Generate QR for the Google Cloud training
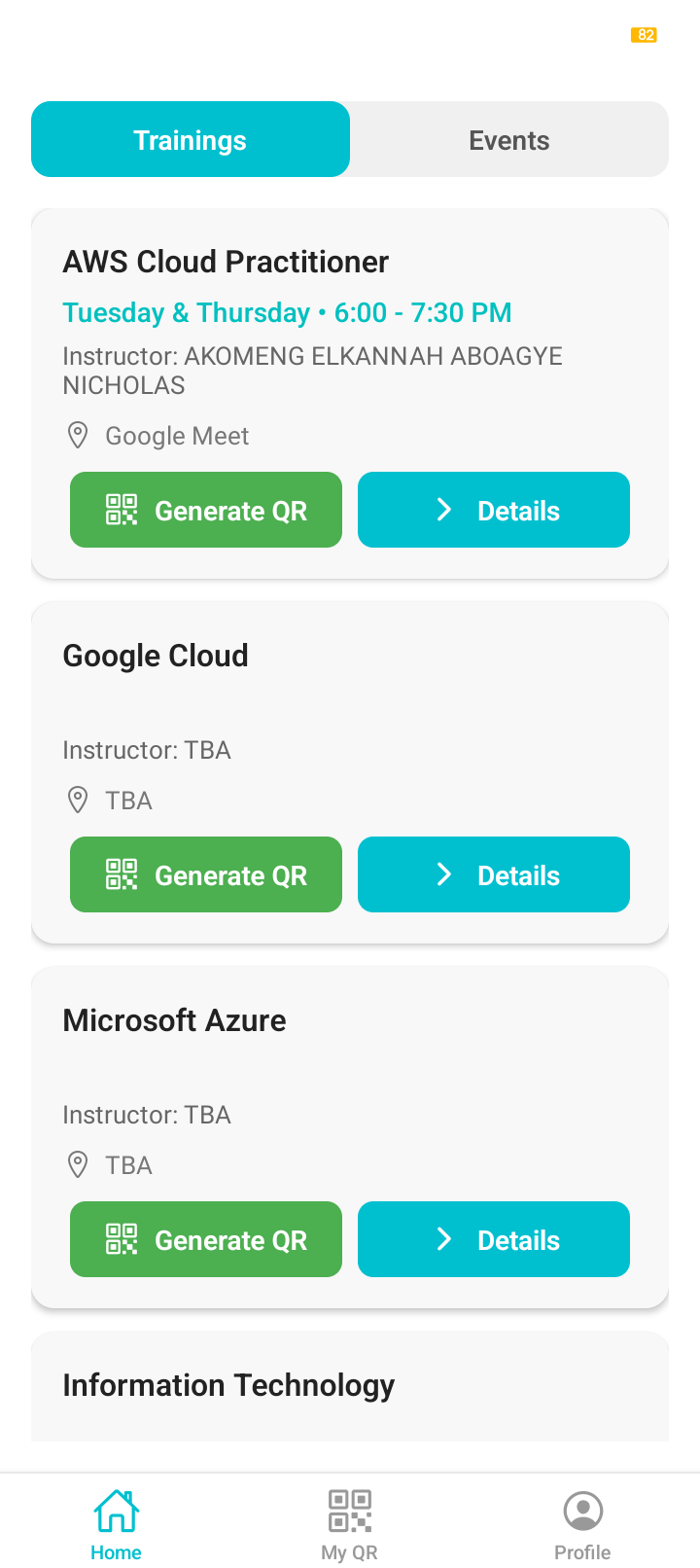Screen dimensions: 700x1568 (x=206, y=873)
